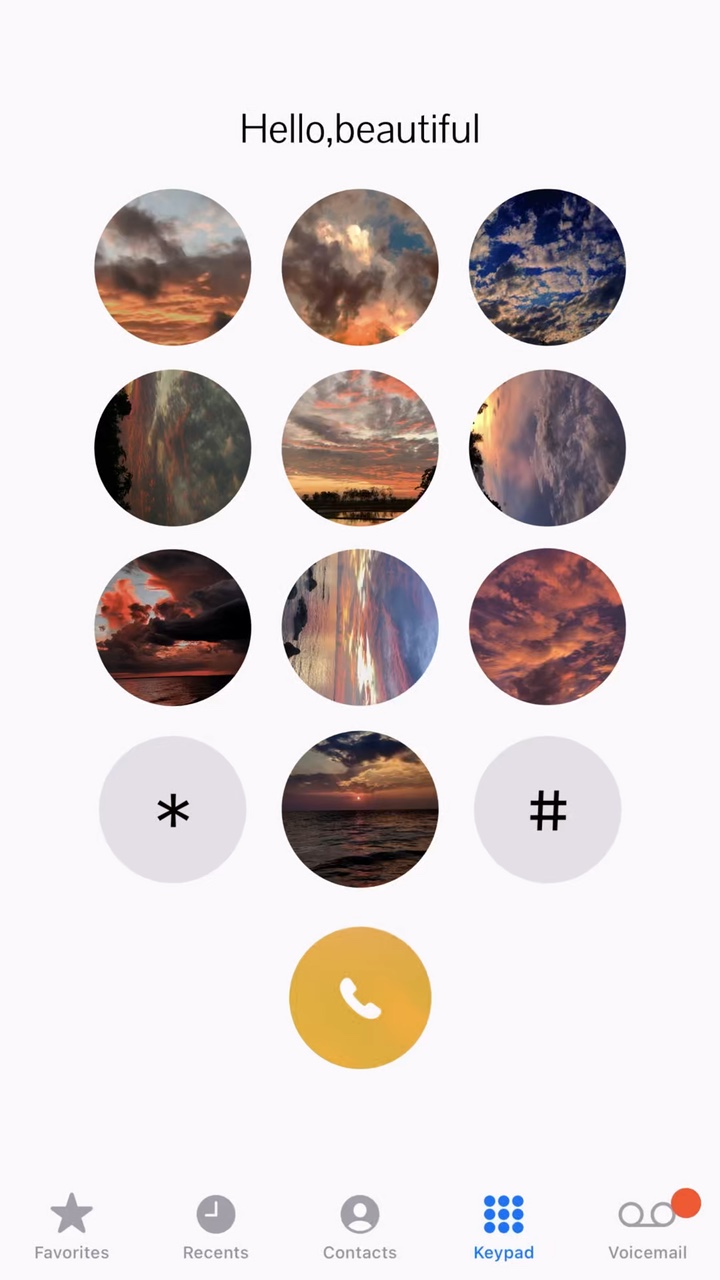Open the Favorites tab
This screenshot has height=1280, width=720.
point(72,1227)
